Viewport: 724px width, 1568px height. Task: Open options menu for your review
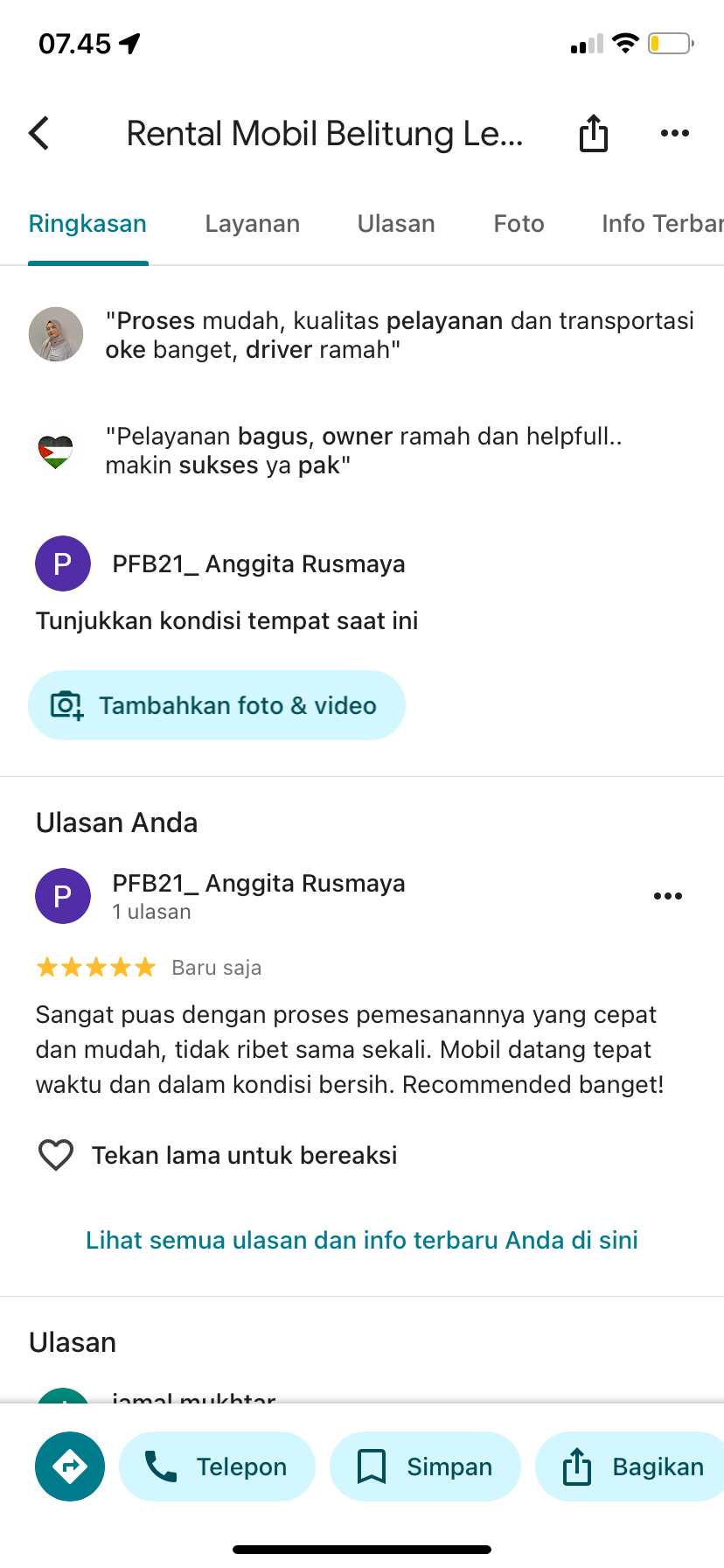tap(668, 896)
